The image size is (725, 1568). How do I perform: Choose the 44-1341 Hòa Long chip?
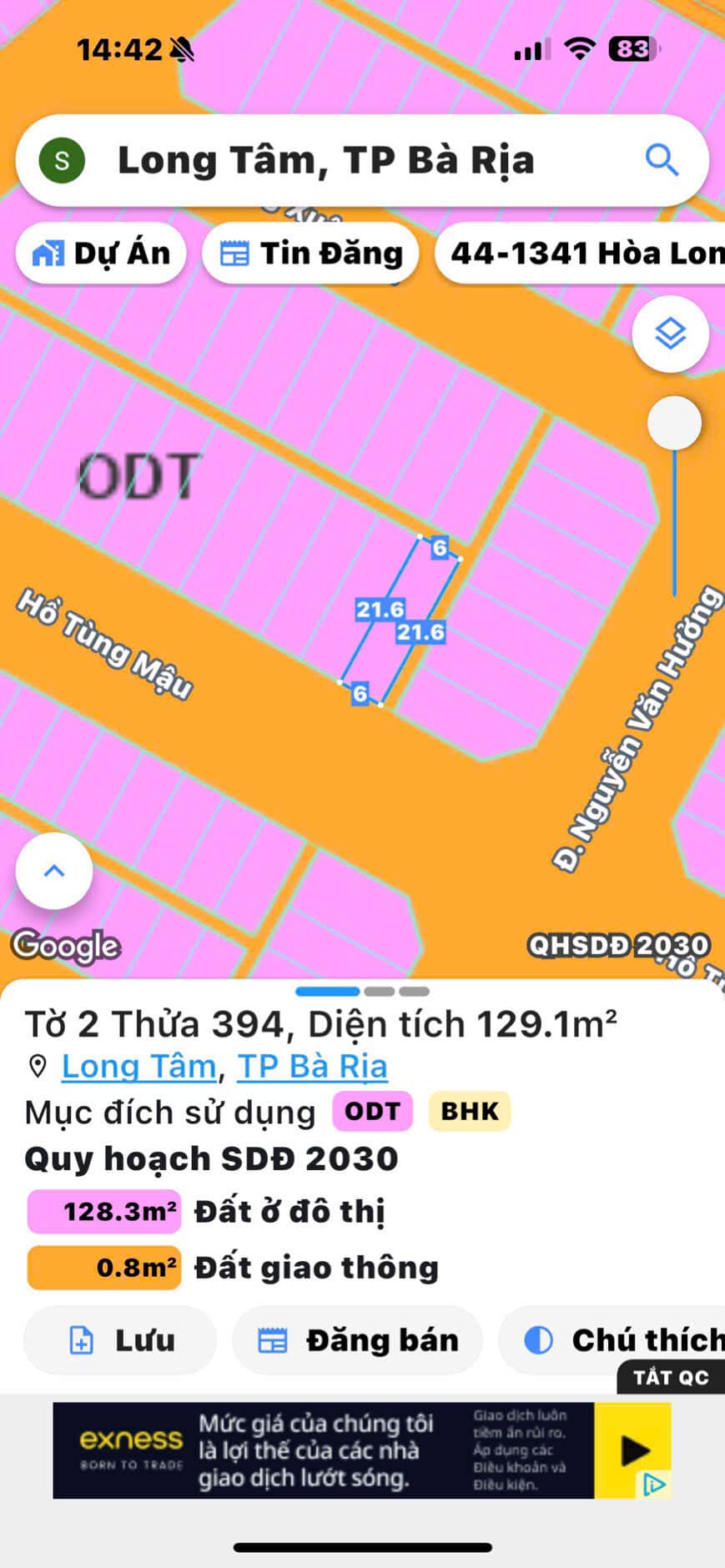584,254
